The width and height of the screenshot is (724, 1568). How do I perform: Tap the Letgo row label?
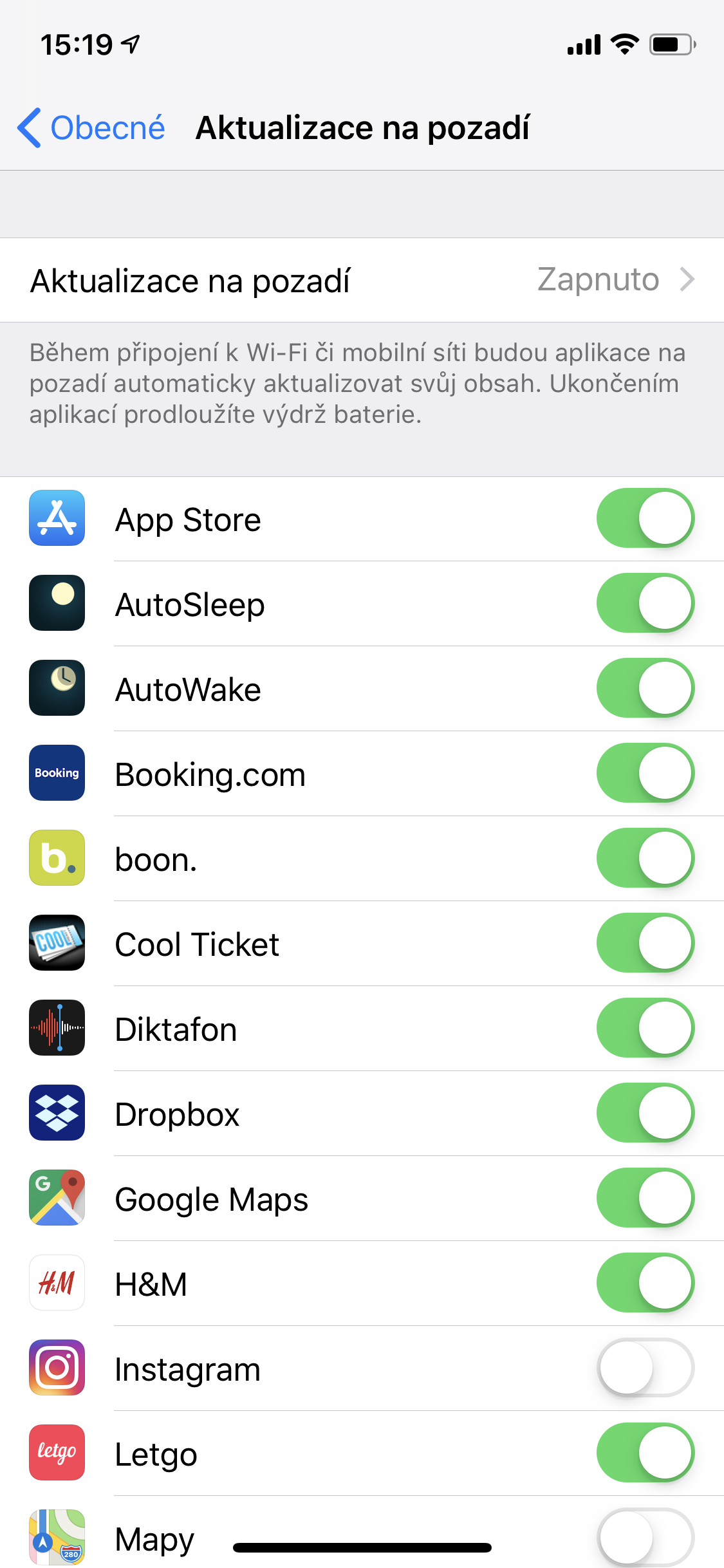pyautogui.click(x=154, y=1453)
